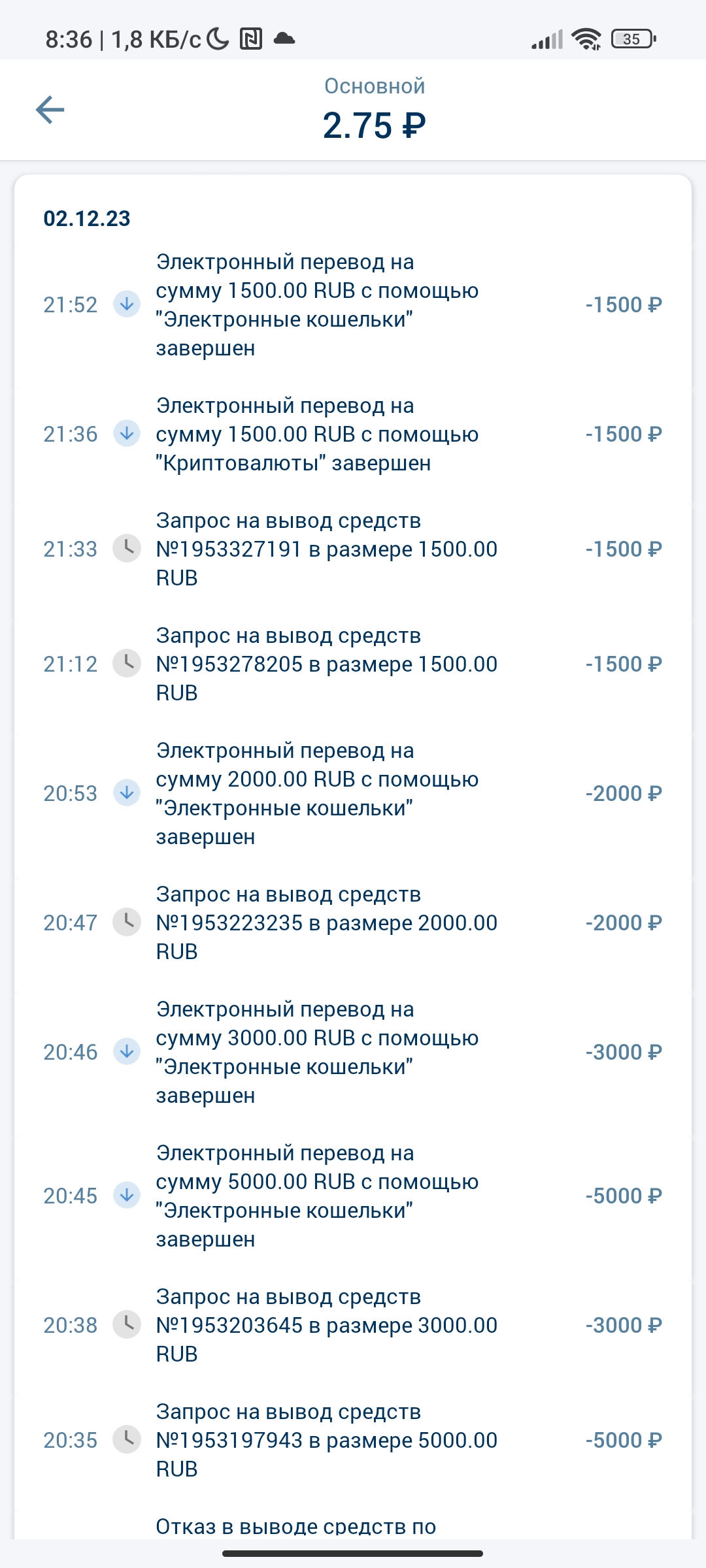Open withdrawal request №1953197943
Image resolution: width=706 pixels, height=1568 pixels.
(353, 1441)
